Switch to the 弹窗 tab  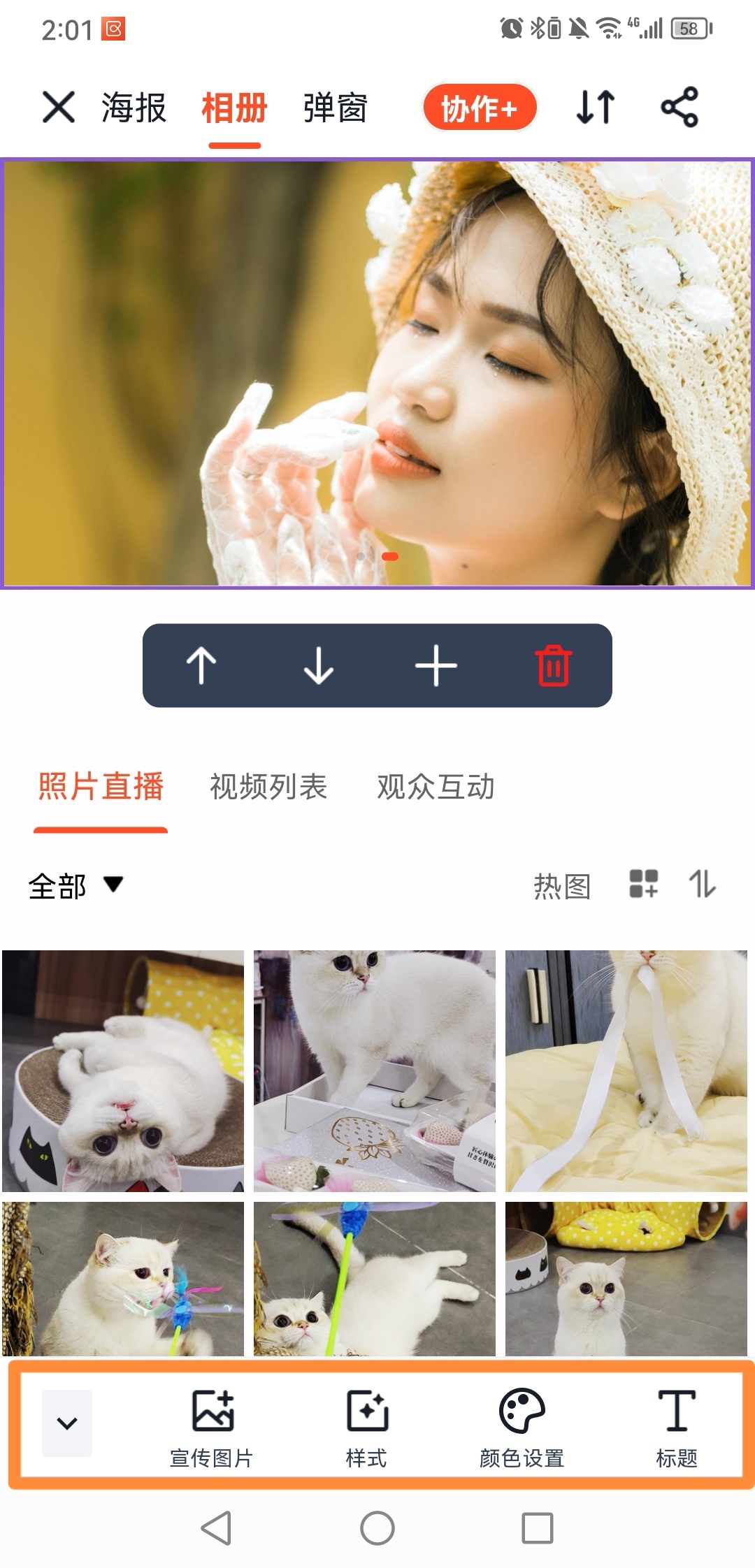336,108
